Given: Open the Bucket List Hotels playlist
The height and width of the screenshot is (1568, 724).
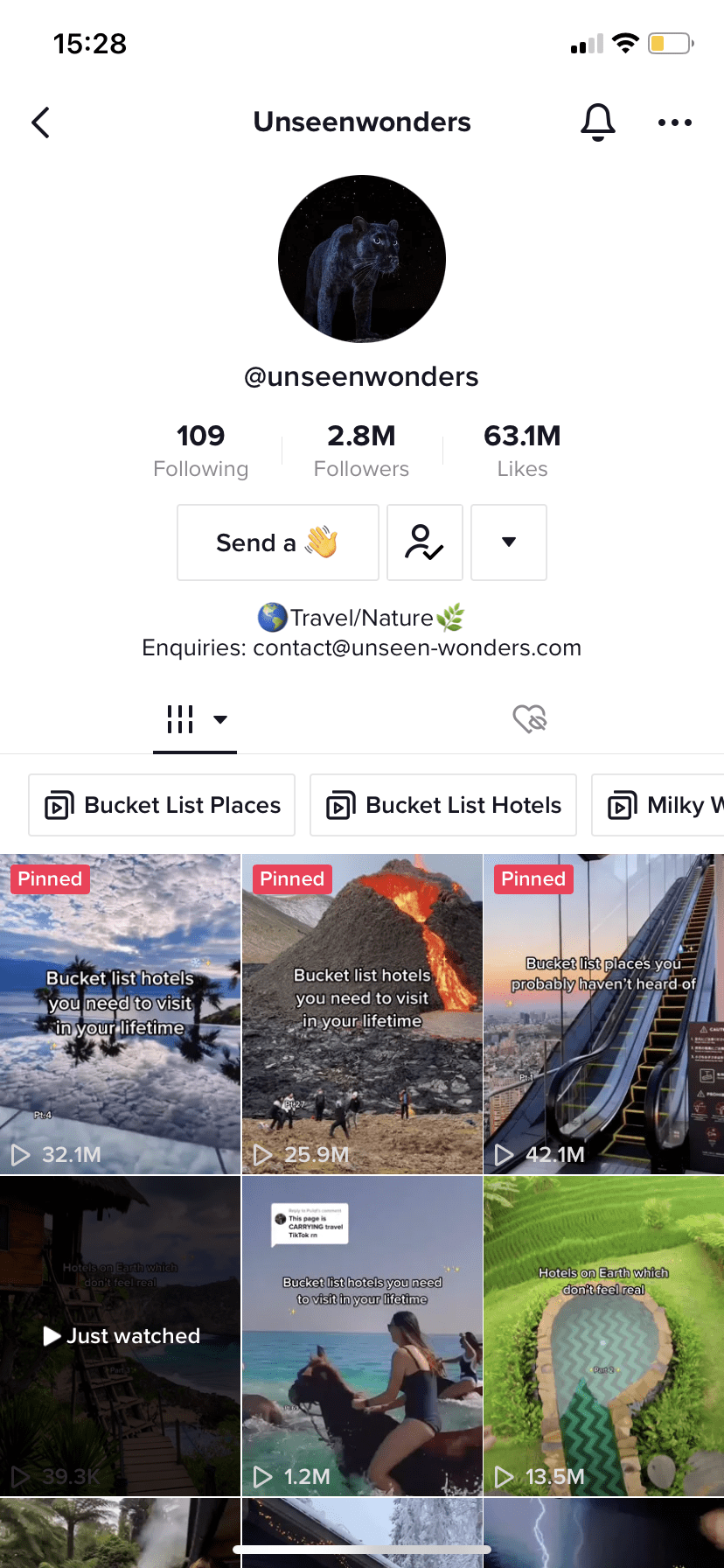Looking at the screenshot, I should 443,805.
